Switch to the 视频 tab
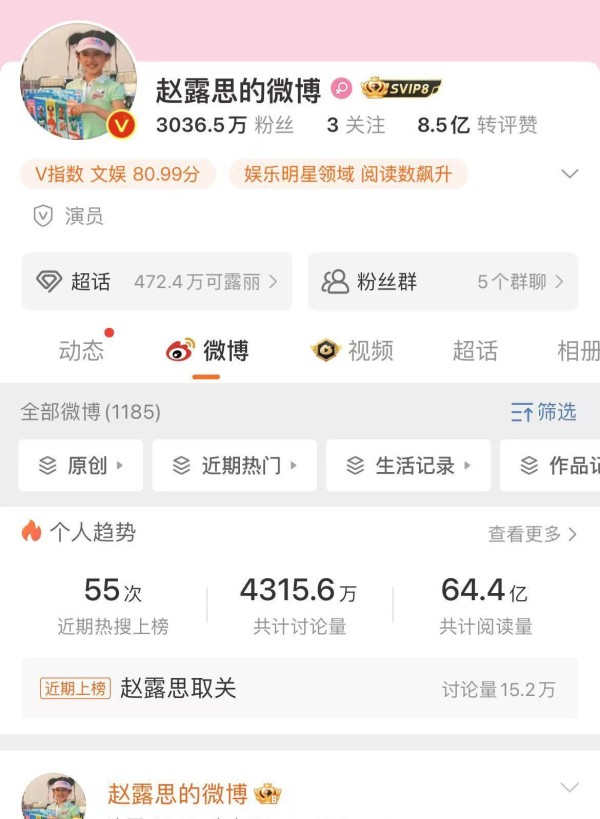 (x=354, y=351)
